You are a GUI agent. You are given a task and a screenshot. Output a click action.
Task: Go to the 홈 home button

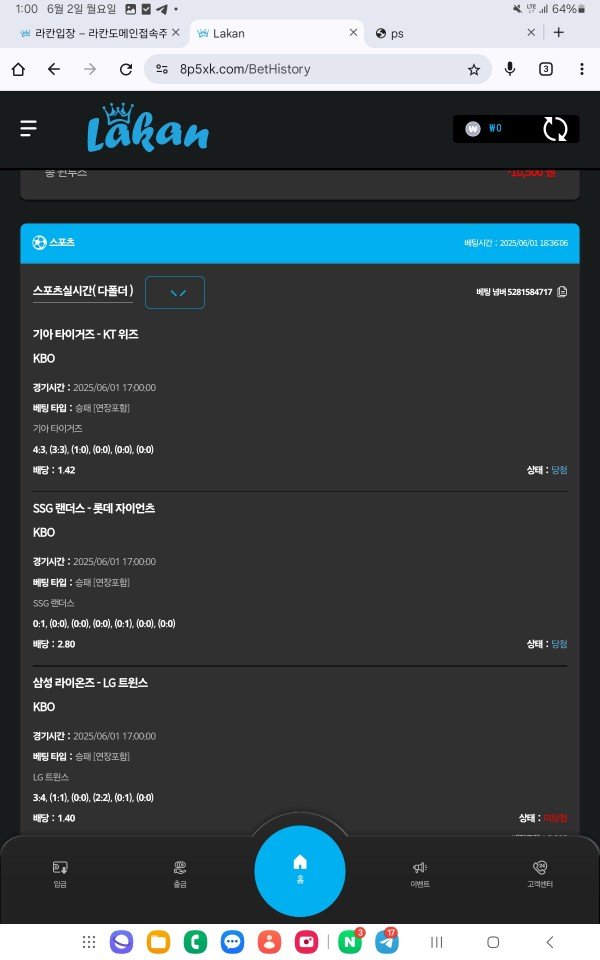tap(300, 868)
